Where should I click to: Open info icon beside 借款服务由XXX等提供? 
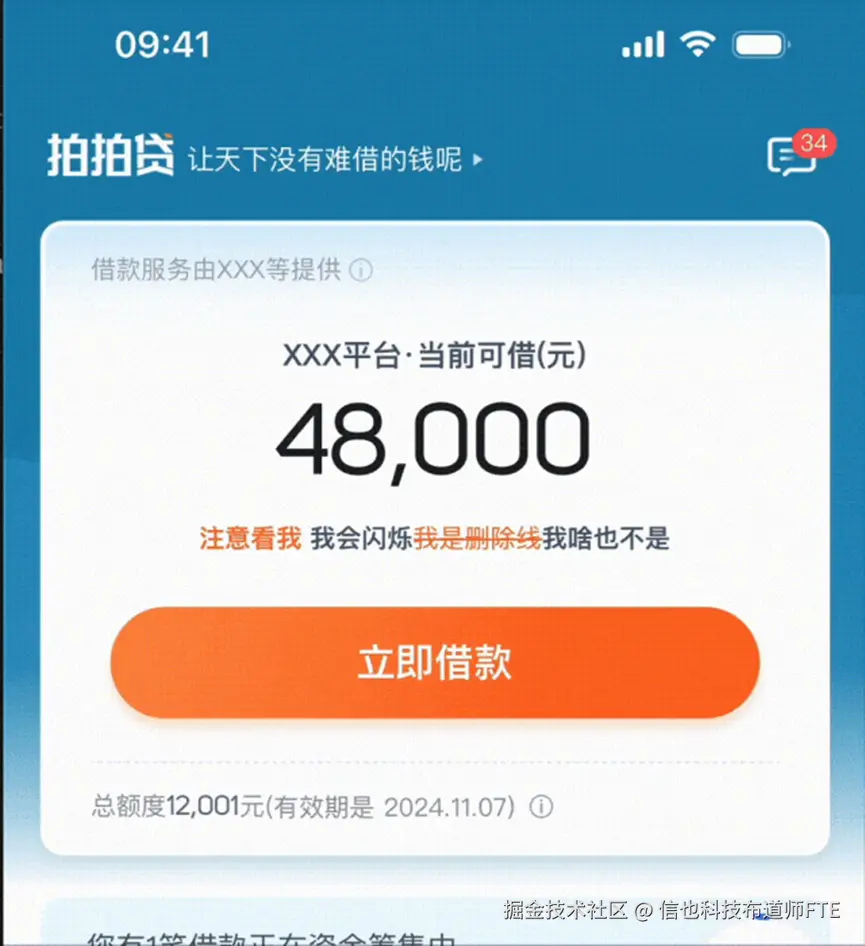[362, 270]
